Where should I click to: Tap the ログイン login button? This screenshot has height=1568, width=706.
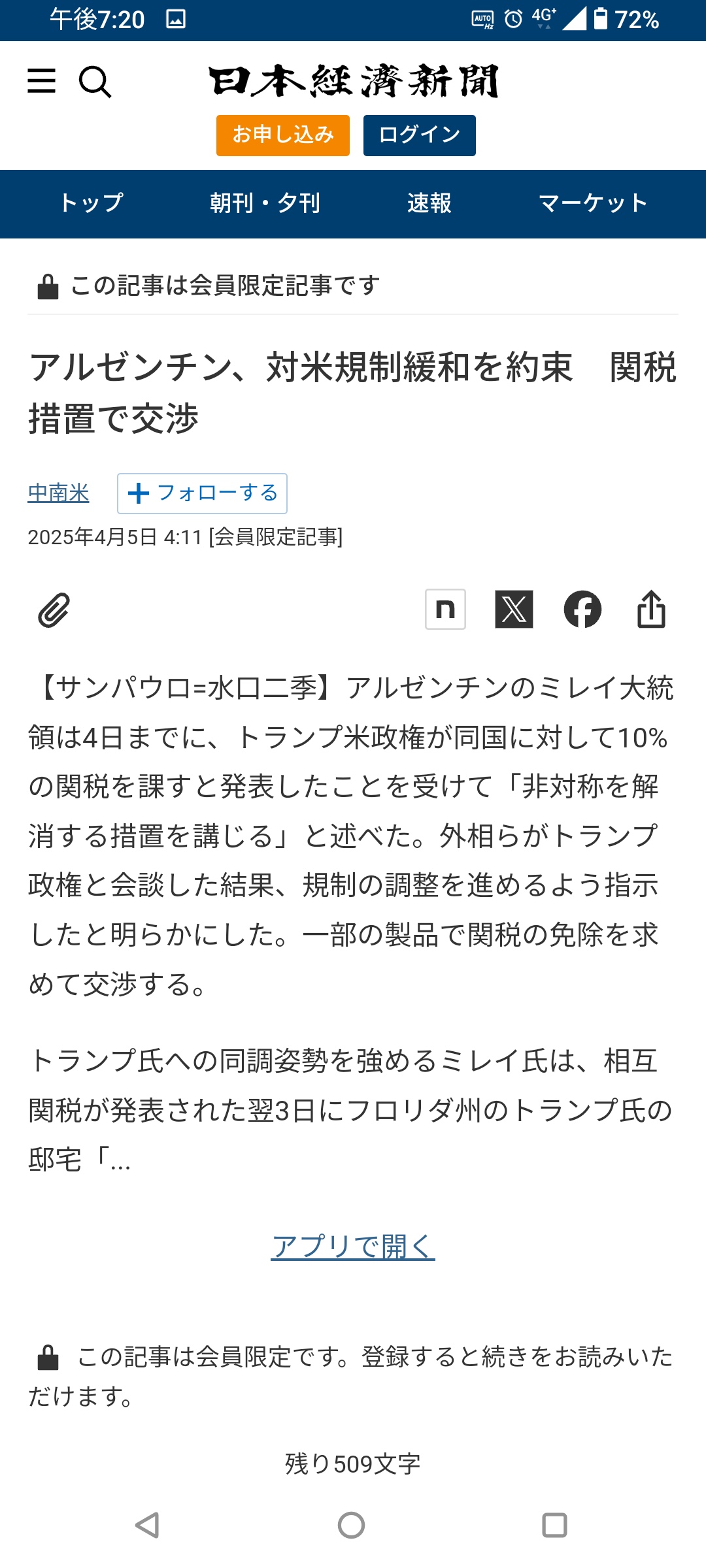pos(420,135)
